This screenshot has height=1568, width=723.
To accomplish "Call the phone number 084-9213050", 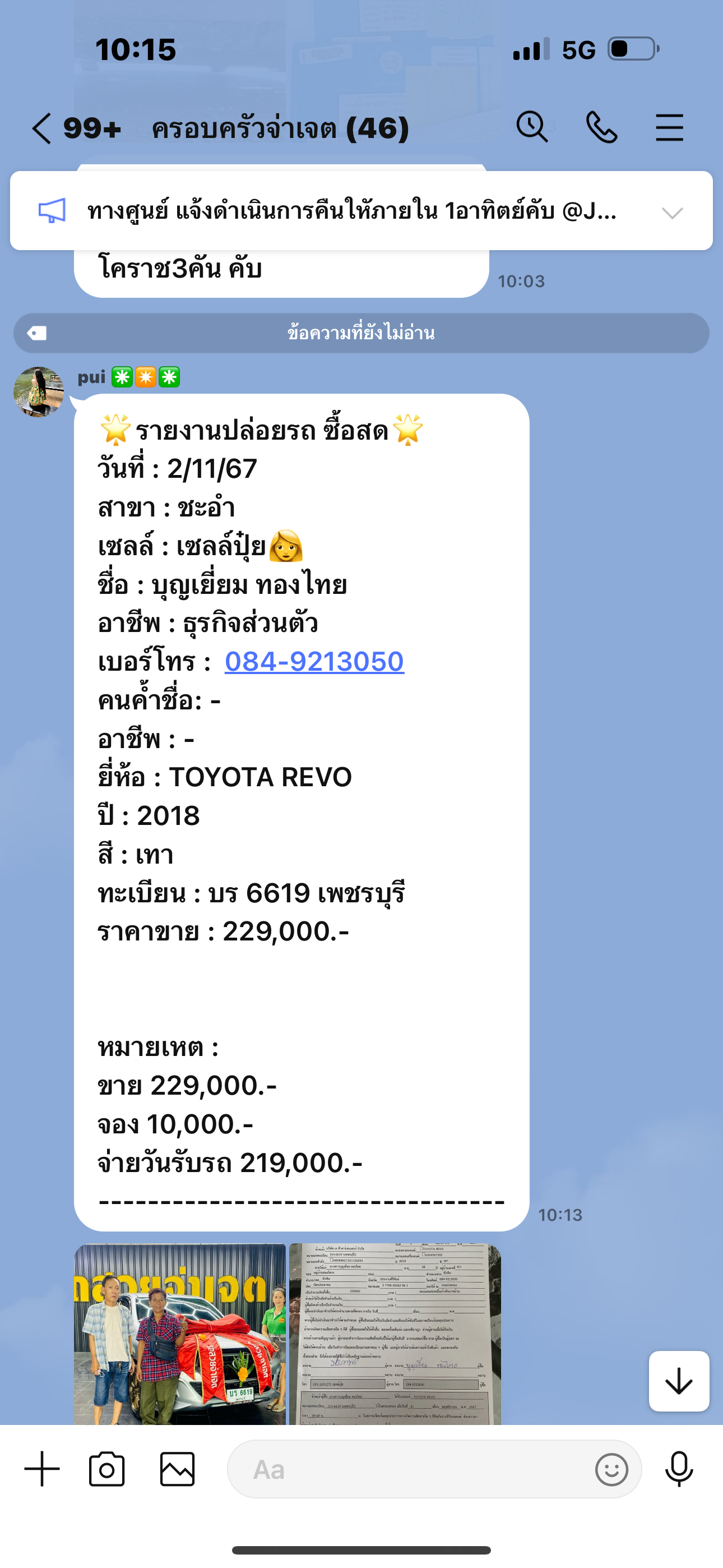I will pos(314,662).
